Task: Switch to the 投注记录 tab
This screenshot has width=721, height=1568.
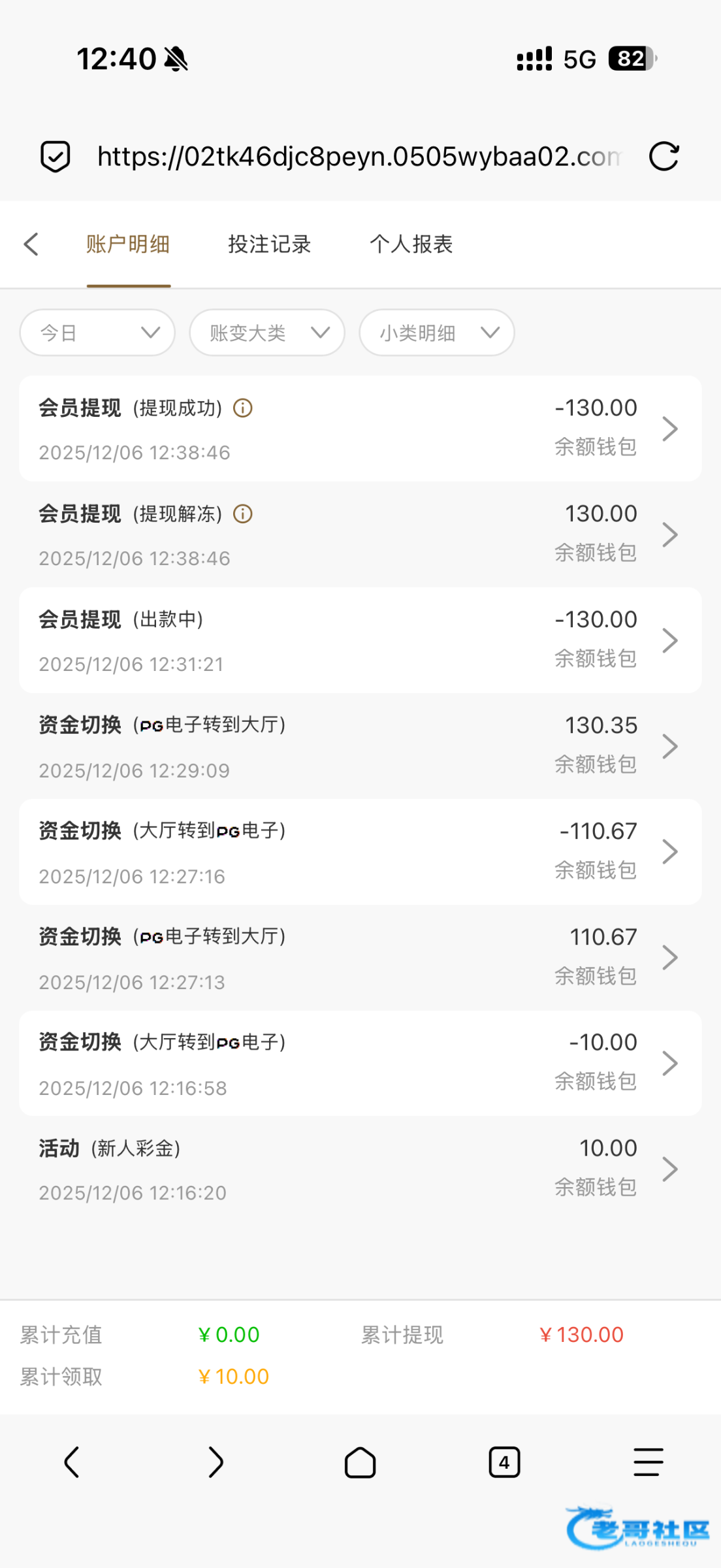Action: (x=269, y=244)
